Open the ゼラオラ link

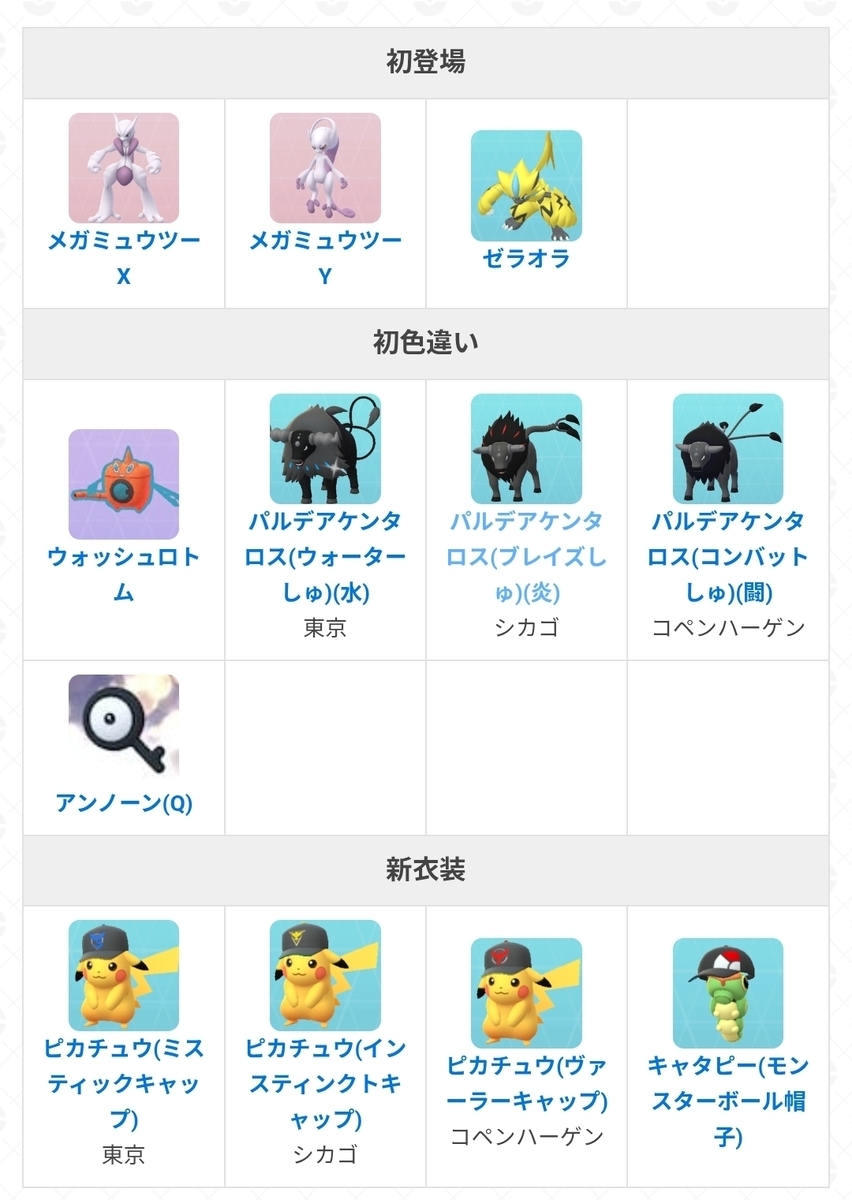(526, 259)
